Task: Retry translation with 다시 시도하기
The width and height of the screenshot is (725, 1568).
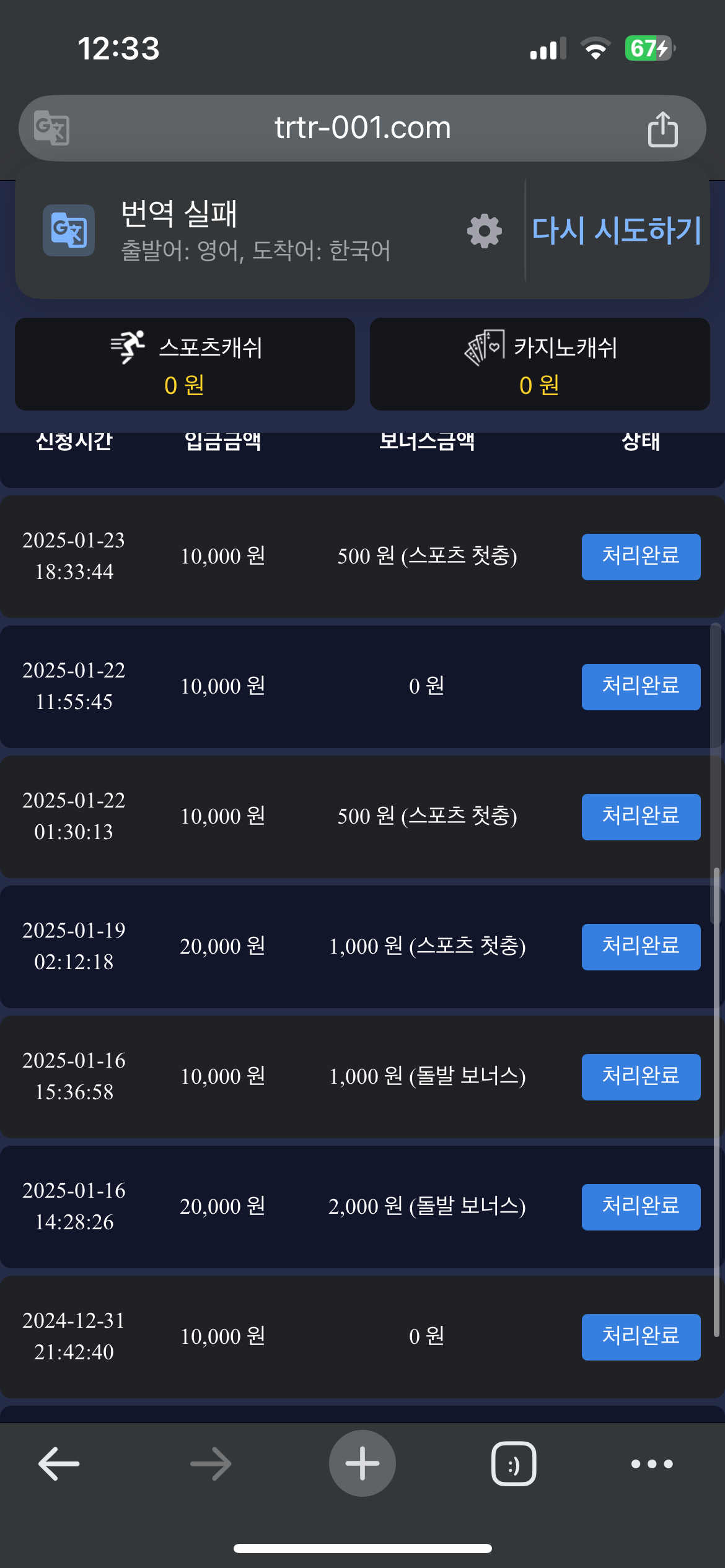Action: click(x=617, y=230)
